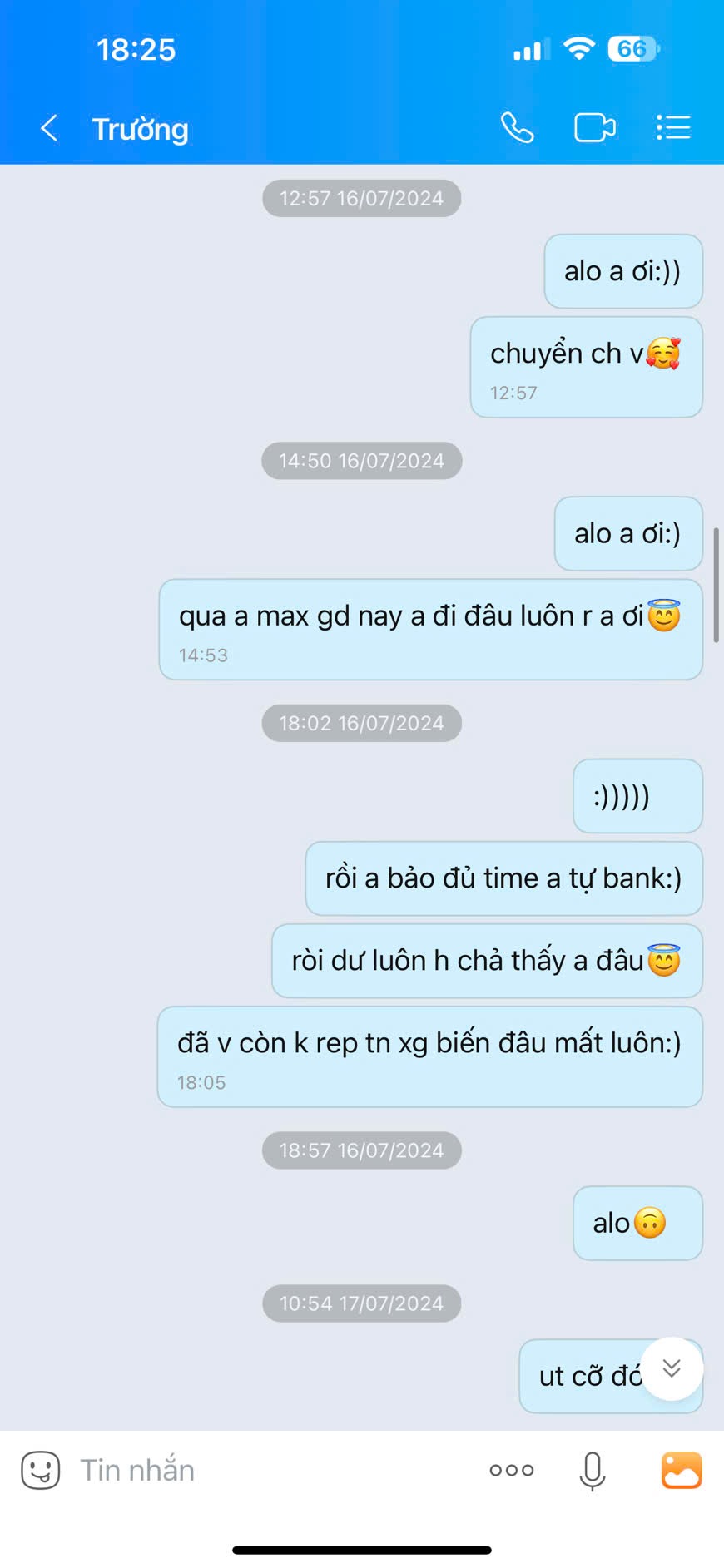Screen dimensions: 724x1568
Task: Start a video call with Trường
Action: 594,128
